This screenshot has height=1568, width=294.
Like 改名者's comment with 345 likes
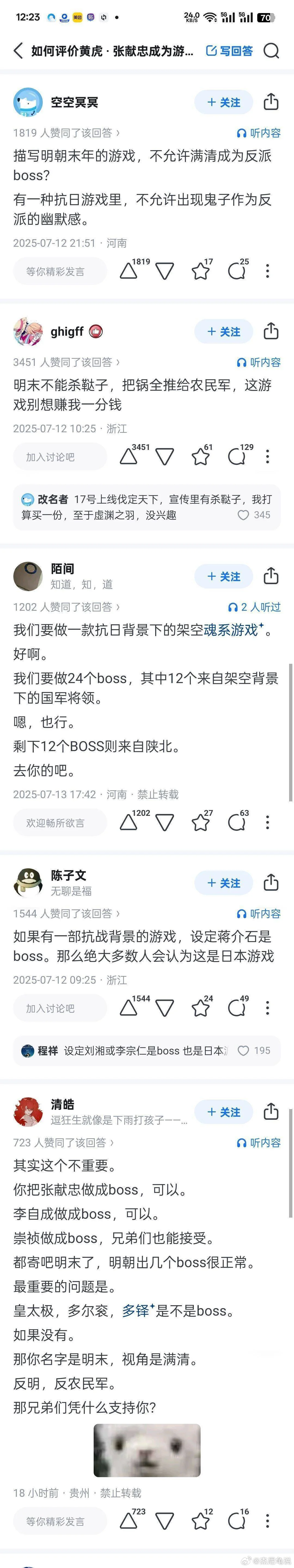tap(243, 515)
